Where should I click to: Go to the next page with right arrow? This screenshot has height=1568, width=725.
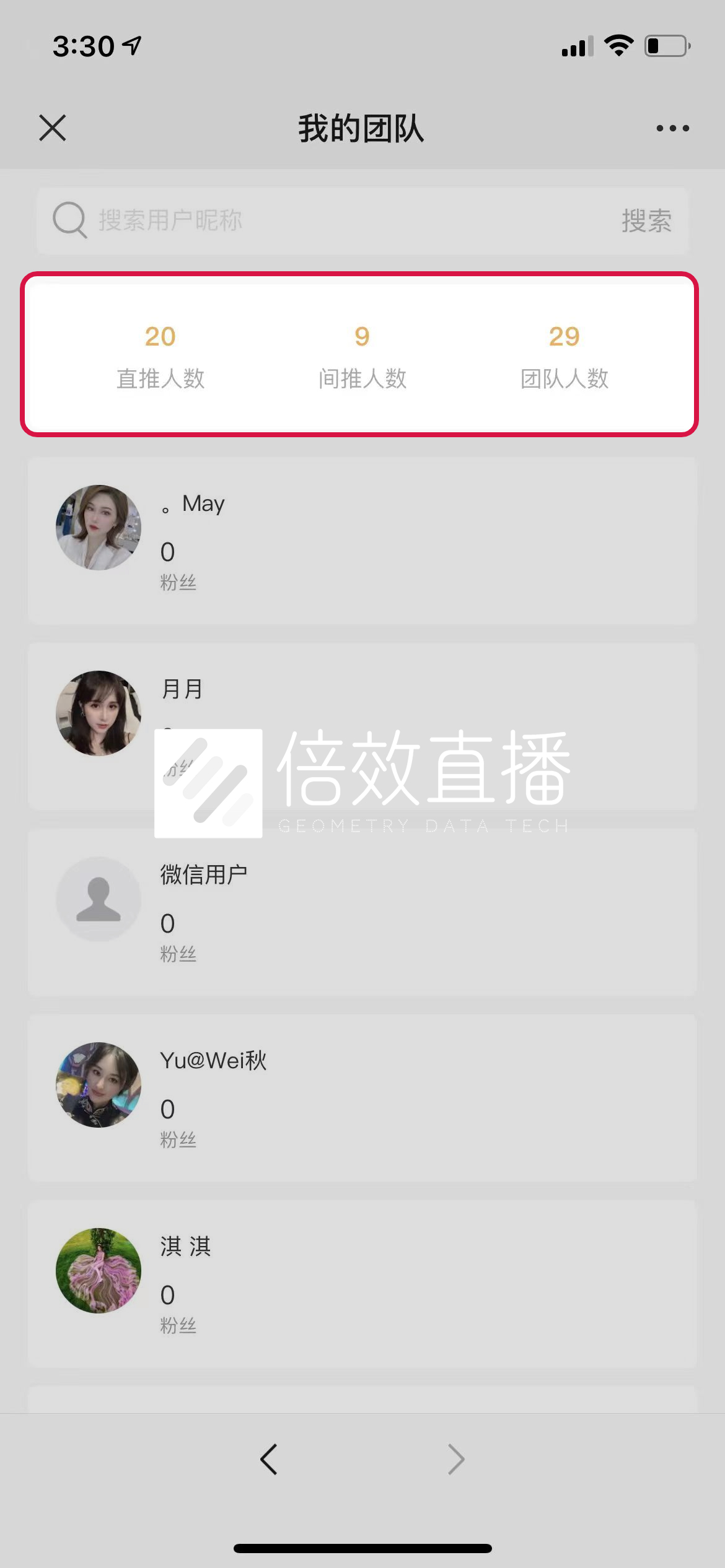[x=456, y=1459]
